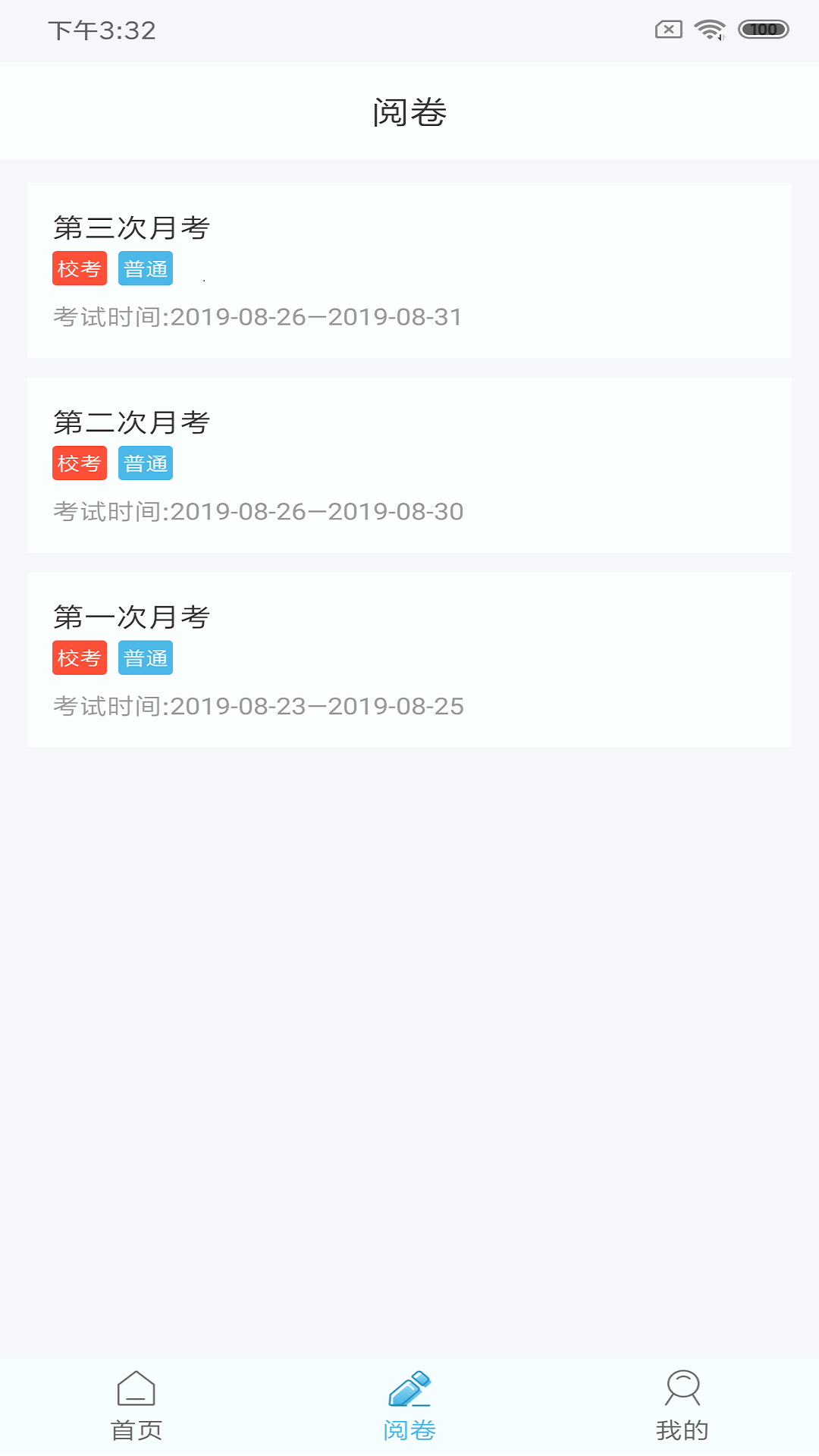Screen dimensions: 819x1456
Task: Tap the 阅卷 page title
Action: point(409,111)
